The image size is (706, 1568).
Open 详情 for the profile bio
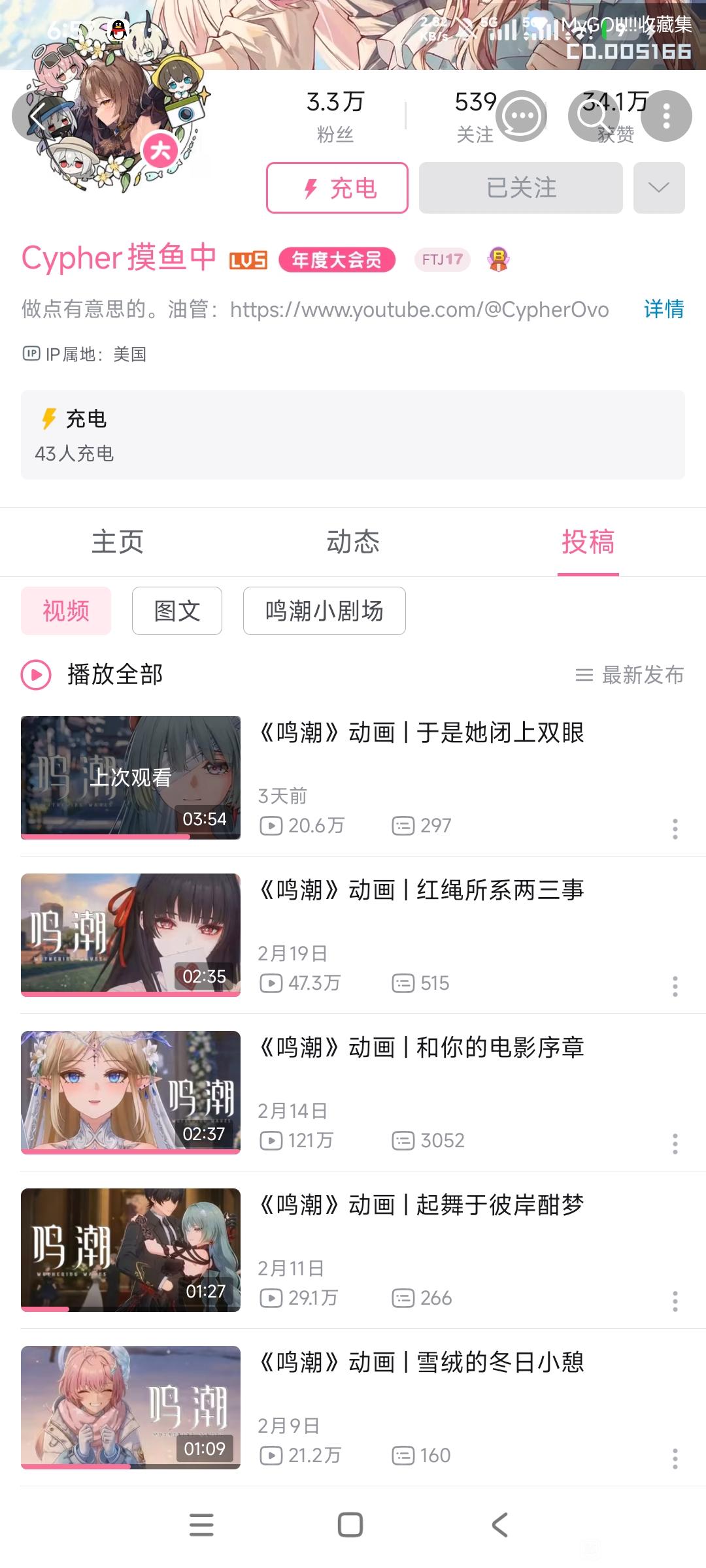[664, 309]
